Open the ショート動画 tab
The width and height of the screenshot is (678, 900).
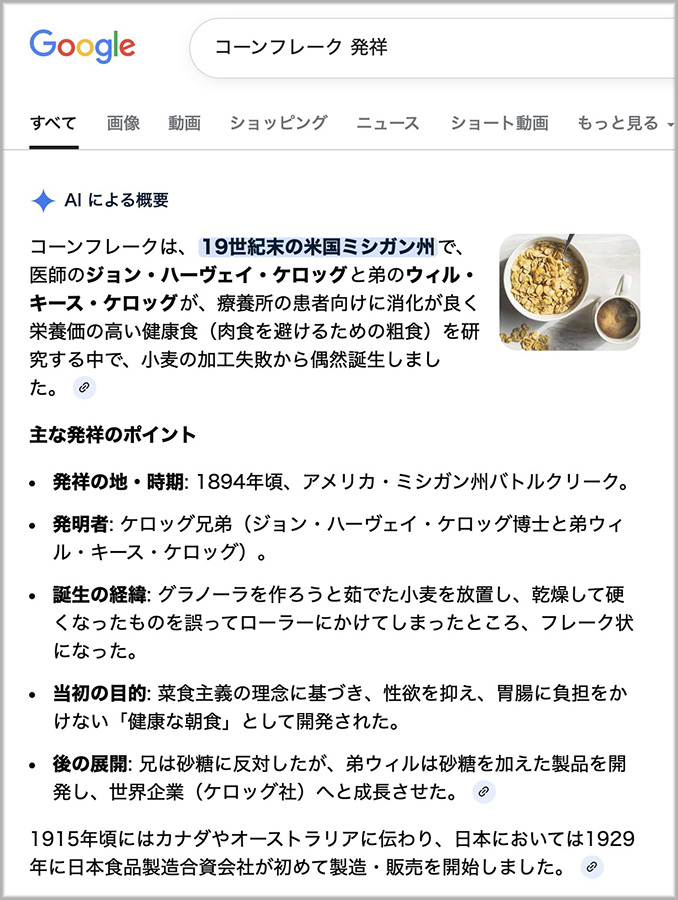(499, 123)
